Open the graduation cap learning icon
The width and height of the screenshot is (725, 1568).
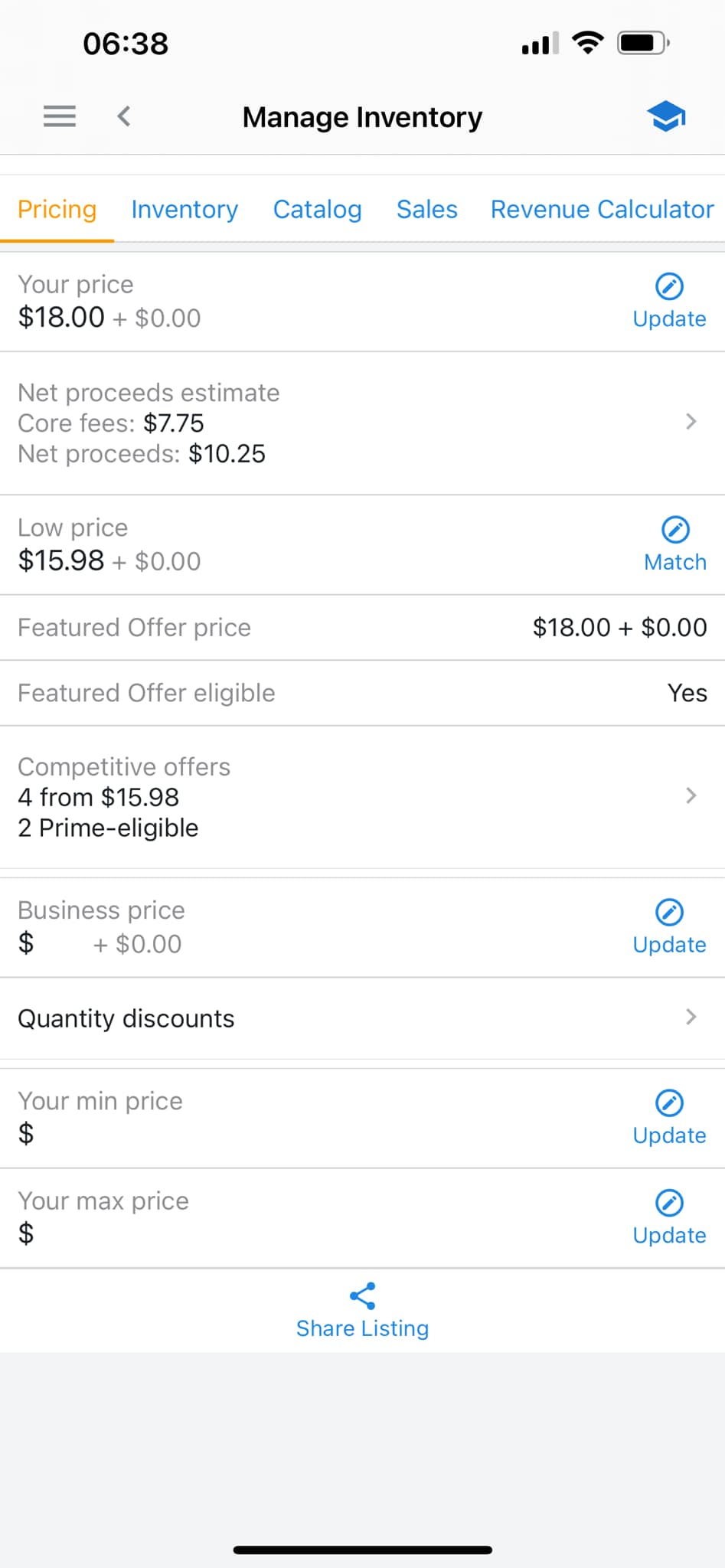tap(666, 116)
